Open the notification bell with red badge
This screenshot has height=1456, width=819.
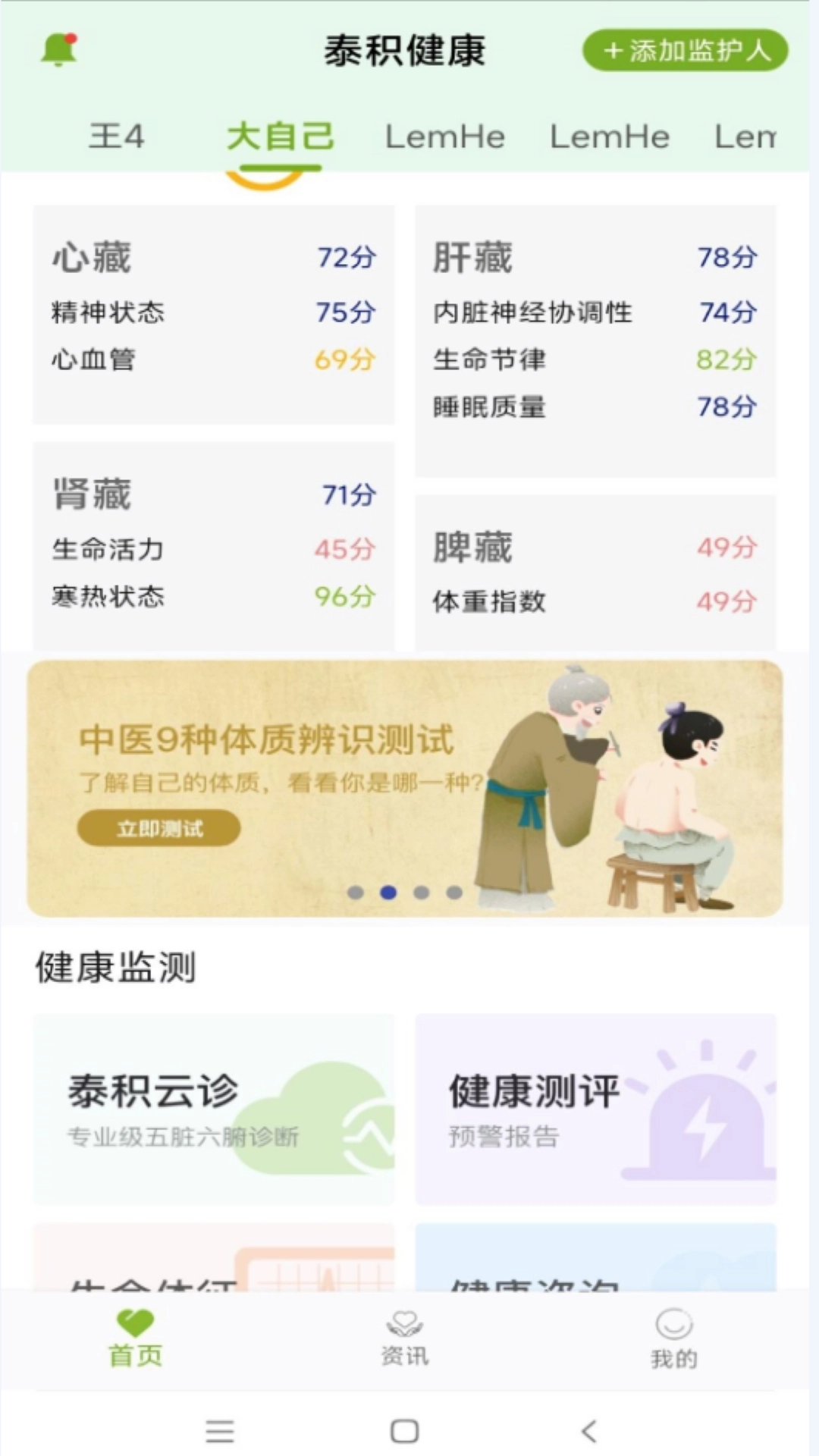pos(57,47)
